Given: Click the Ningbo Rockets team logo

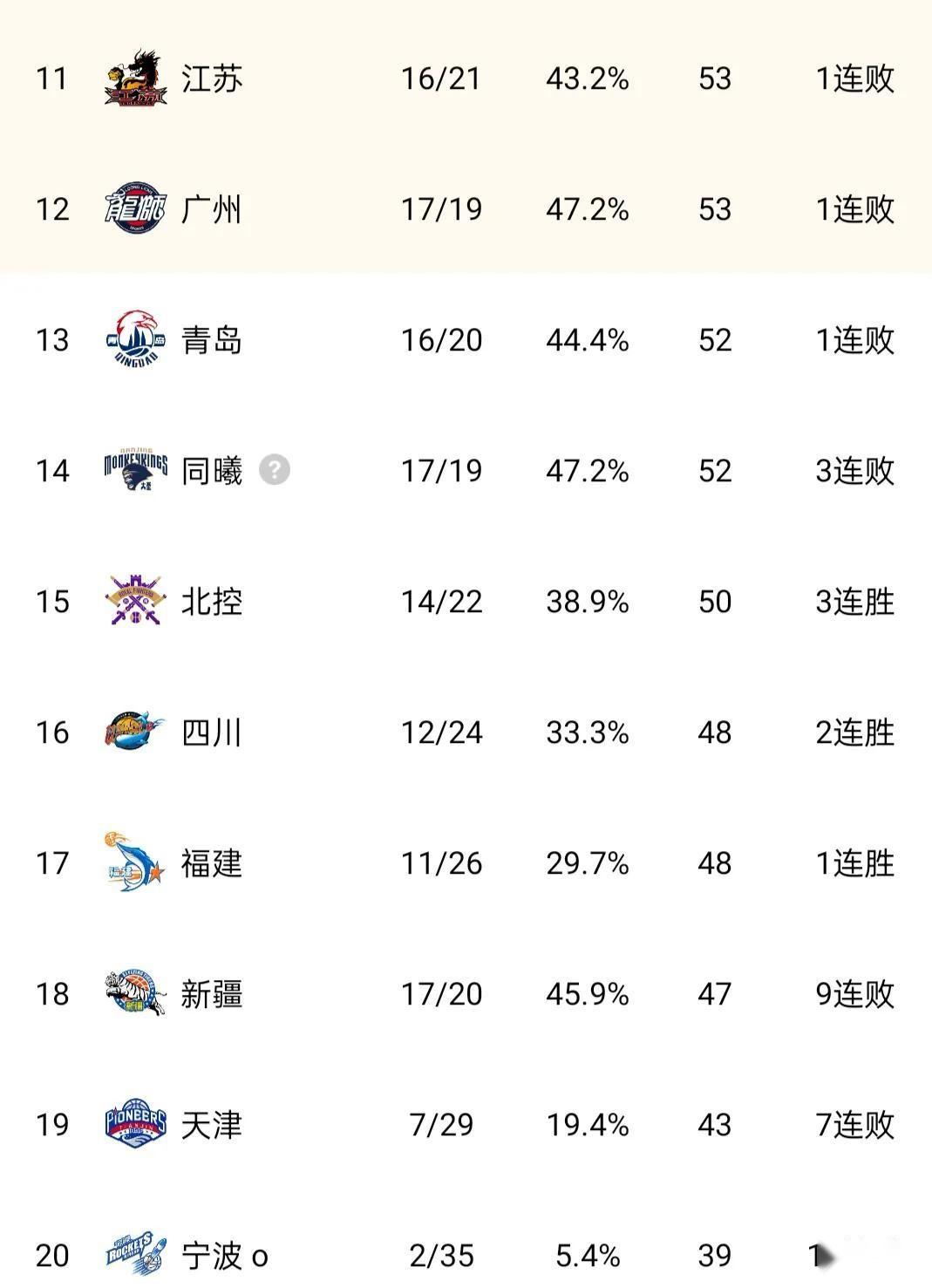Looking at the screenshot, I should (x=135, y=1253).
